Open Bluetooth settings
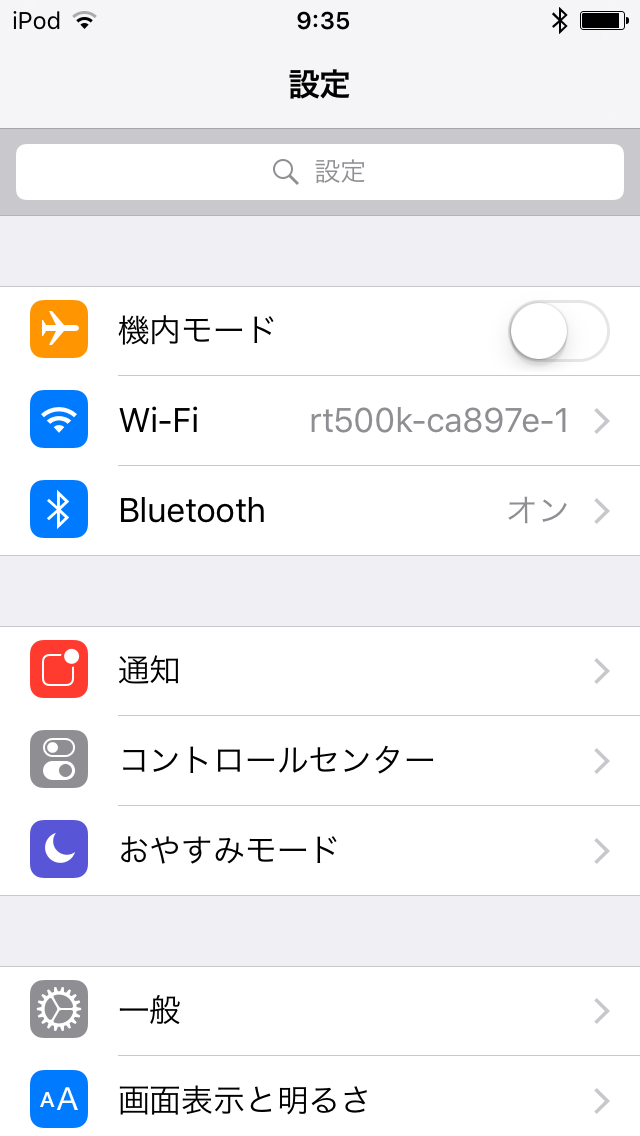Viewport: 640px width, 1136px height. [x=320, y=511]
